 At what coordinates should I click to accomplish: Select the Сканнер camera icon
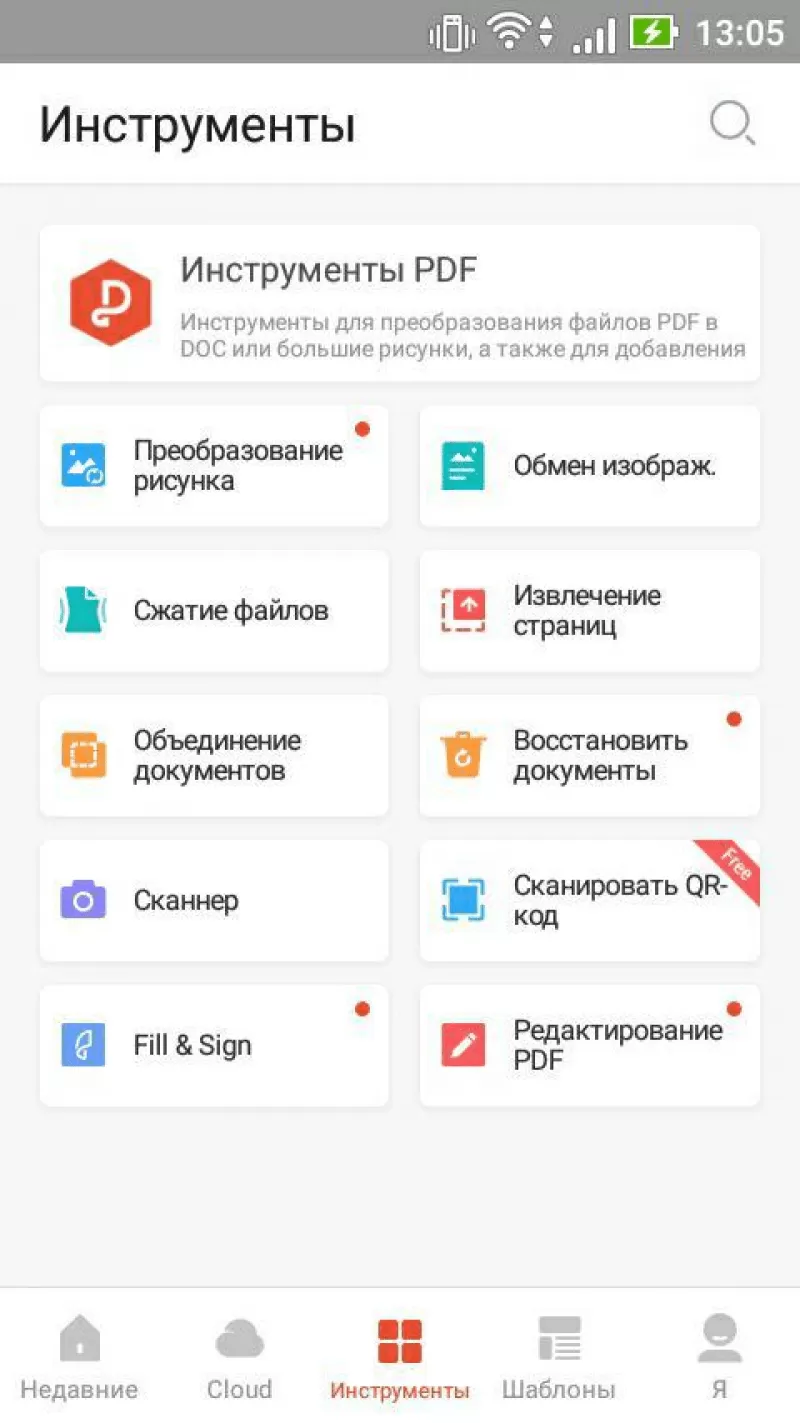85,900
